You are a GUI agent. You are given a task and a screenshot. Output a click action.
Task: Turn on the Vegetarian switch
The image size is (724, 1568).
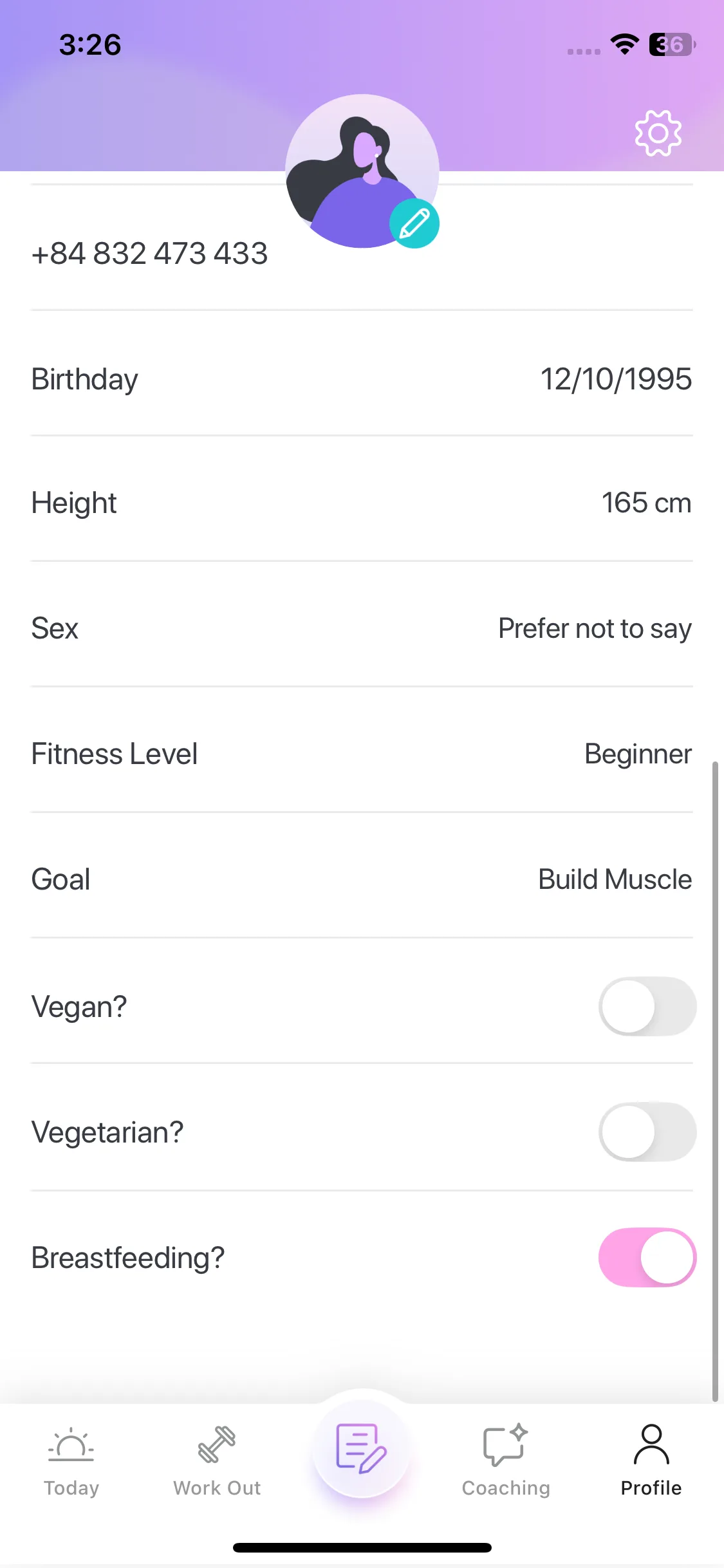(x=647, y=1132)
